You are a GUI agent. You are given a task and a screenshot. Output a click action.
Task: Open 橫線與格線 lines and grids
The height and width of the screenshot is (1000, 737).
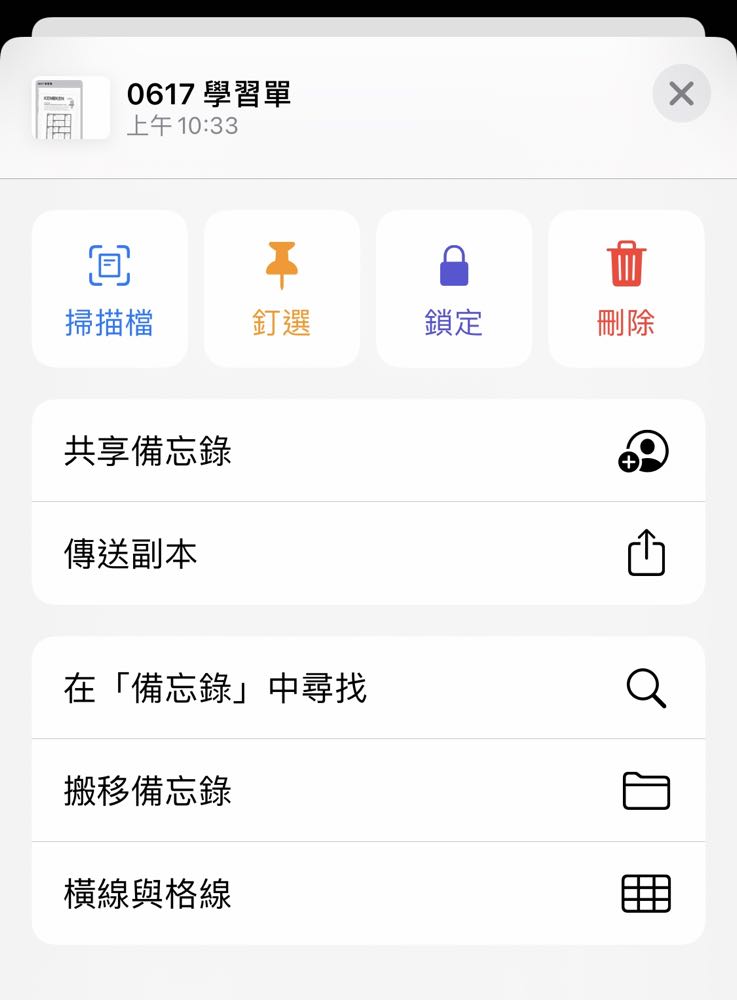click(368, 893)
